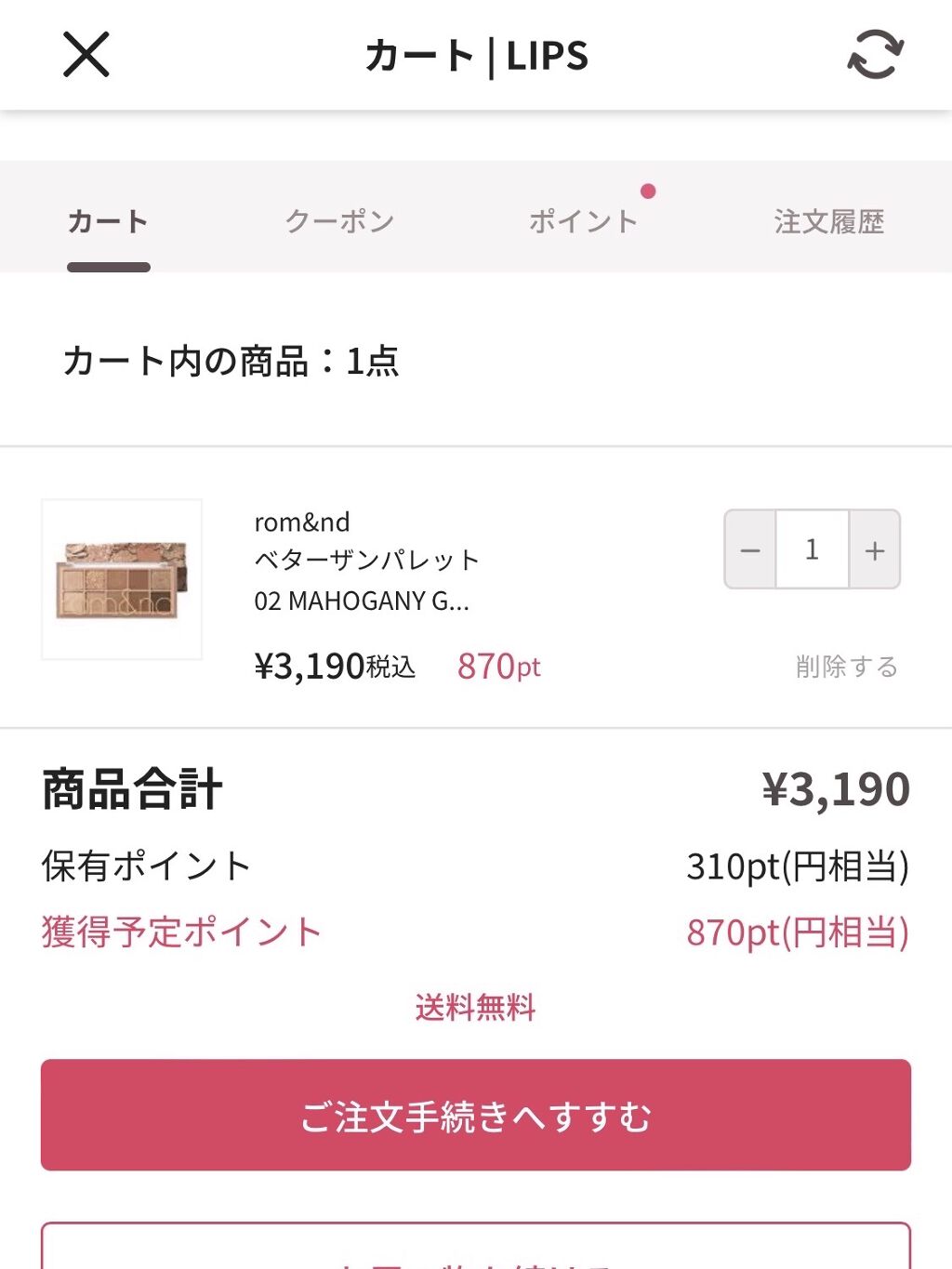Click 削除する to remove the item

pos(844,667)
